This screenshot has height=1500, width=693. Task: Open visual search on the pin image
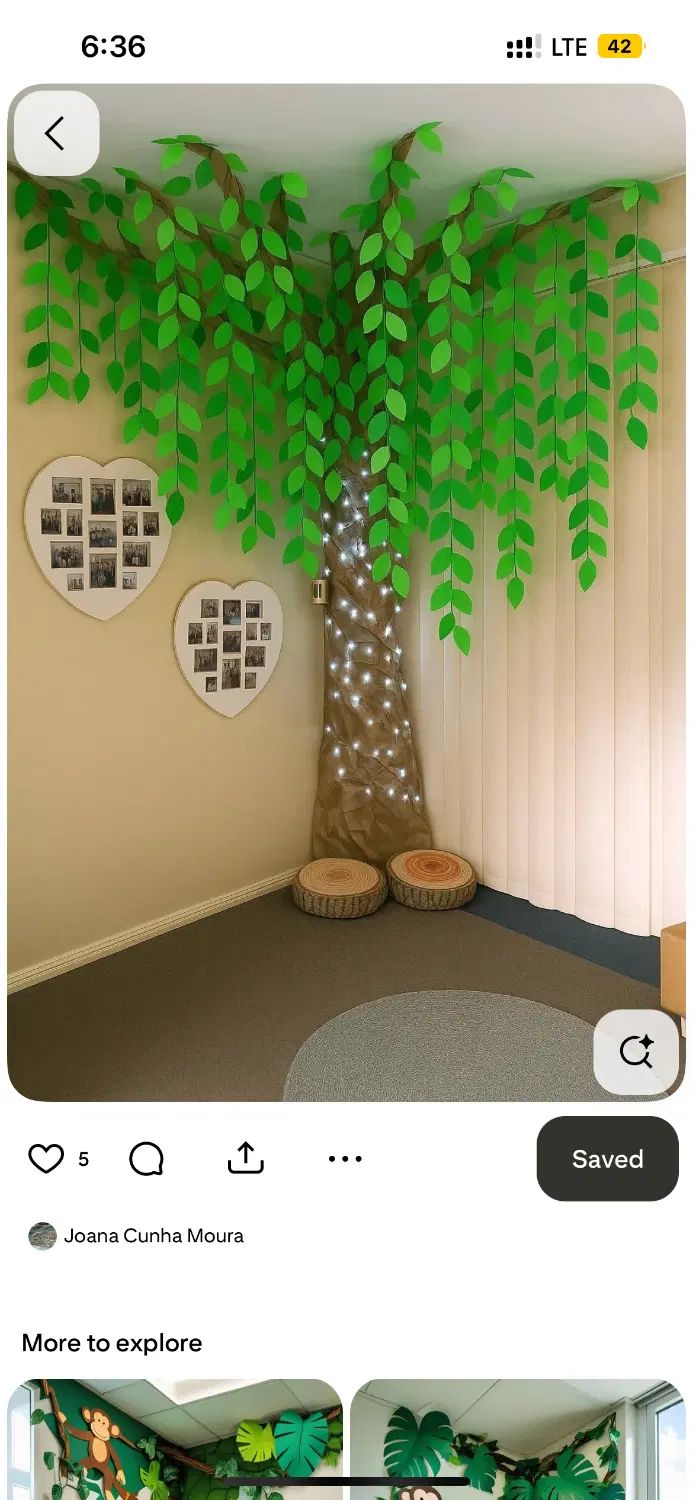pyautogui.click(x=636, y=1051)
